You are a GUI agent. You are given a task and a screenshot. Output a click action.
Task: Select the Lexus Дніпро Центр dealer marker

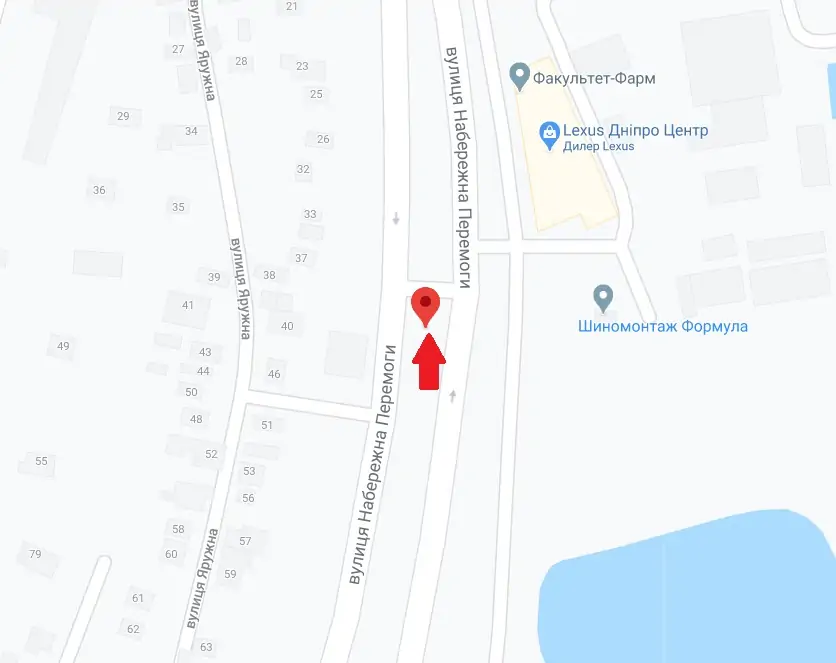pyautogui.click(x=549, y=134)
